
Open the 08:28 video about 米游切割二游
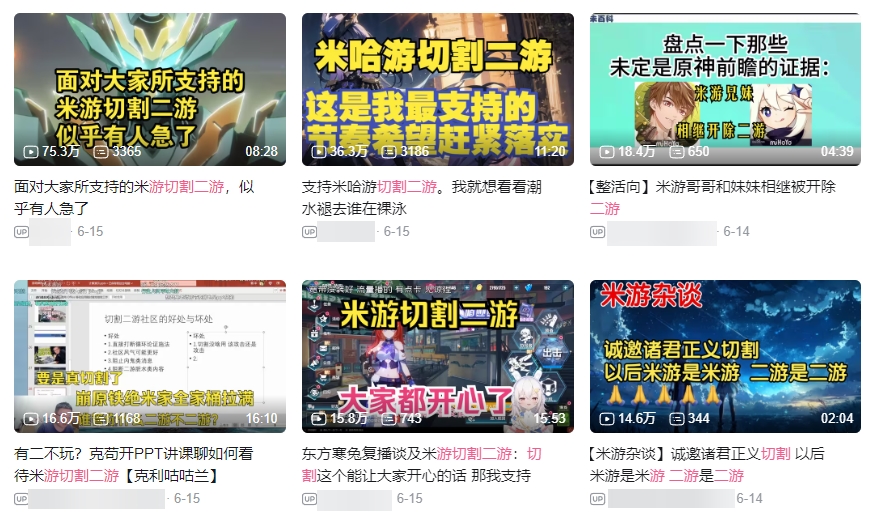(150, 89)
